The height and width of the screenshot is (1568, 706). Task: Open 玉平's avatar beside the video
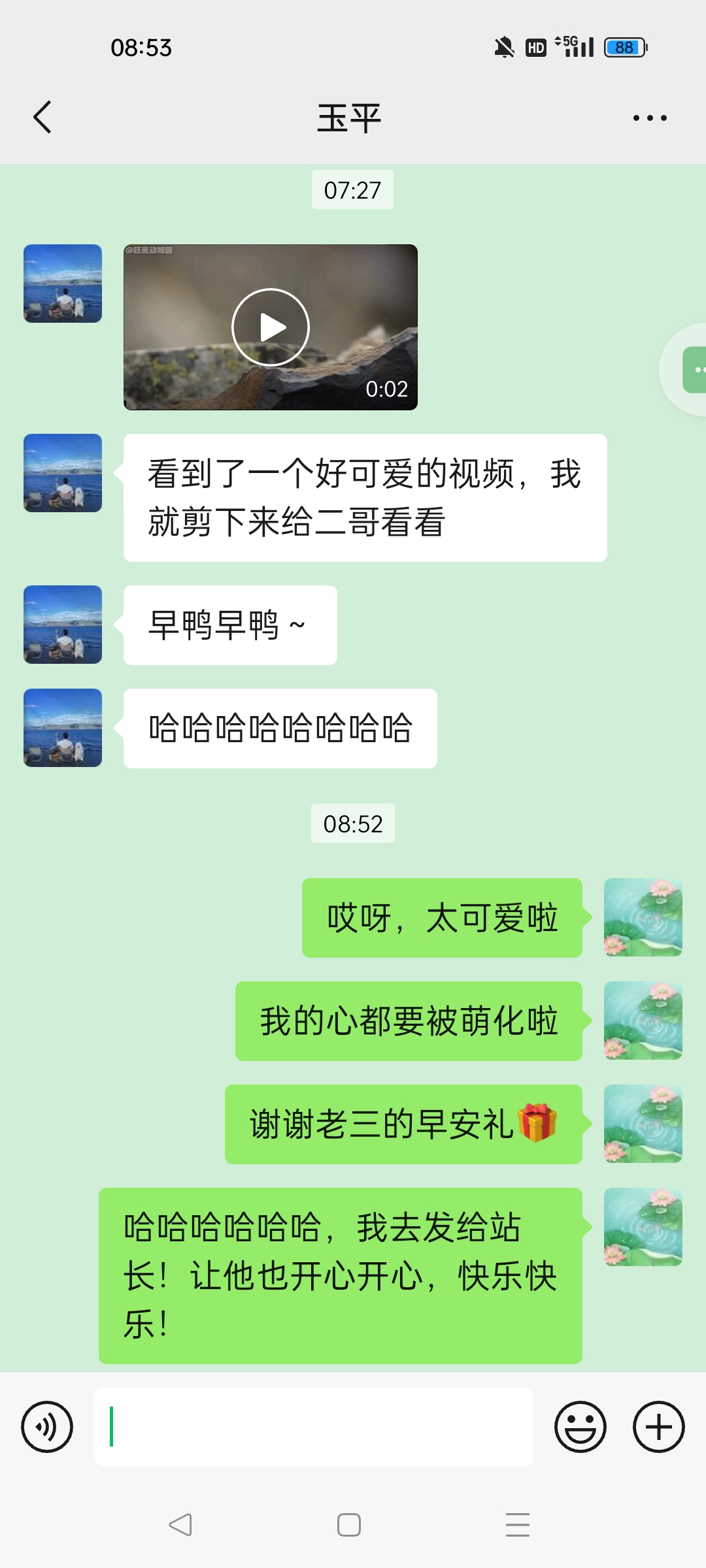63,284
